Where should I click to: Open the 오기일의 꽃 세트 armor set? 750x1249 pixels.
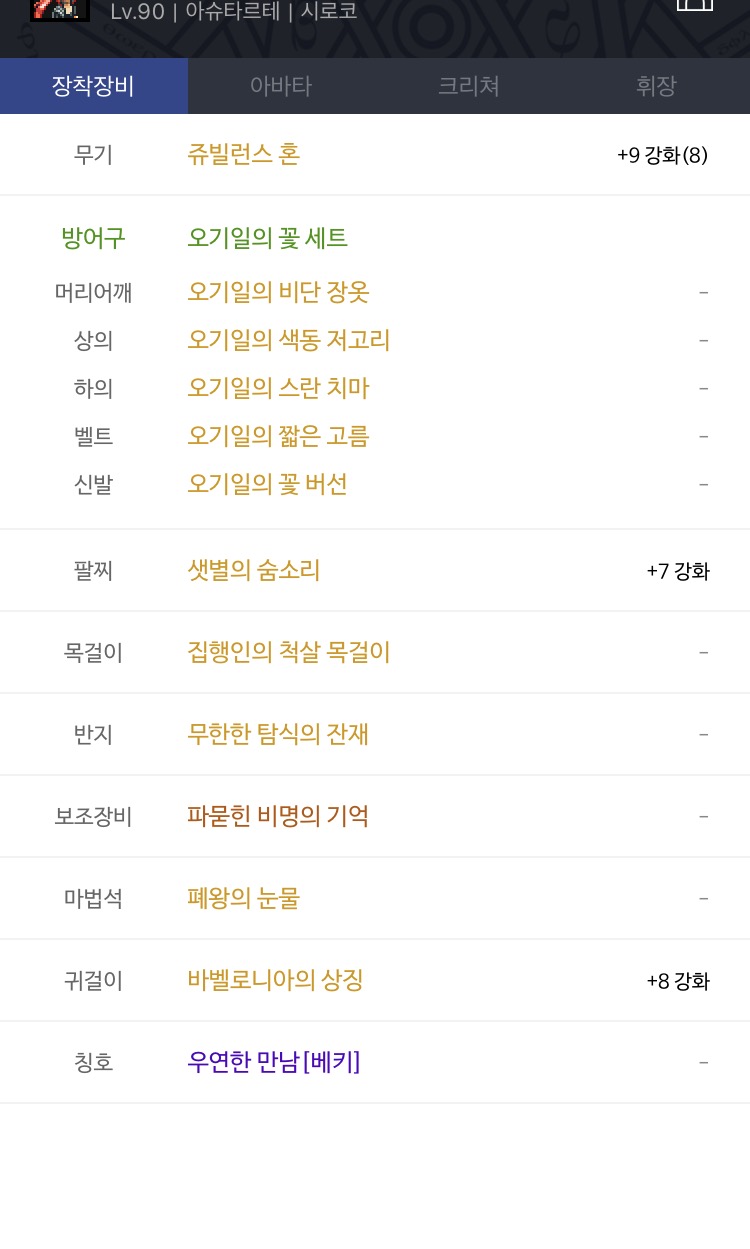[267, 238]
